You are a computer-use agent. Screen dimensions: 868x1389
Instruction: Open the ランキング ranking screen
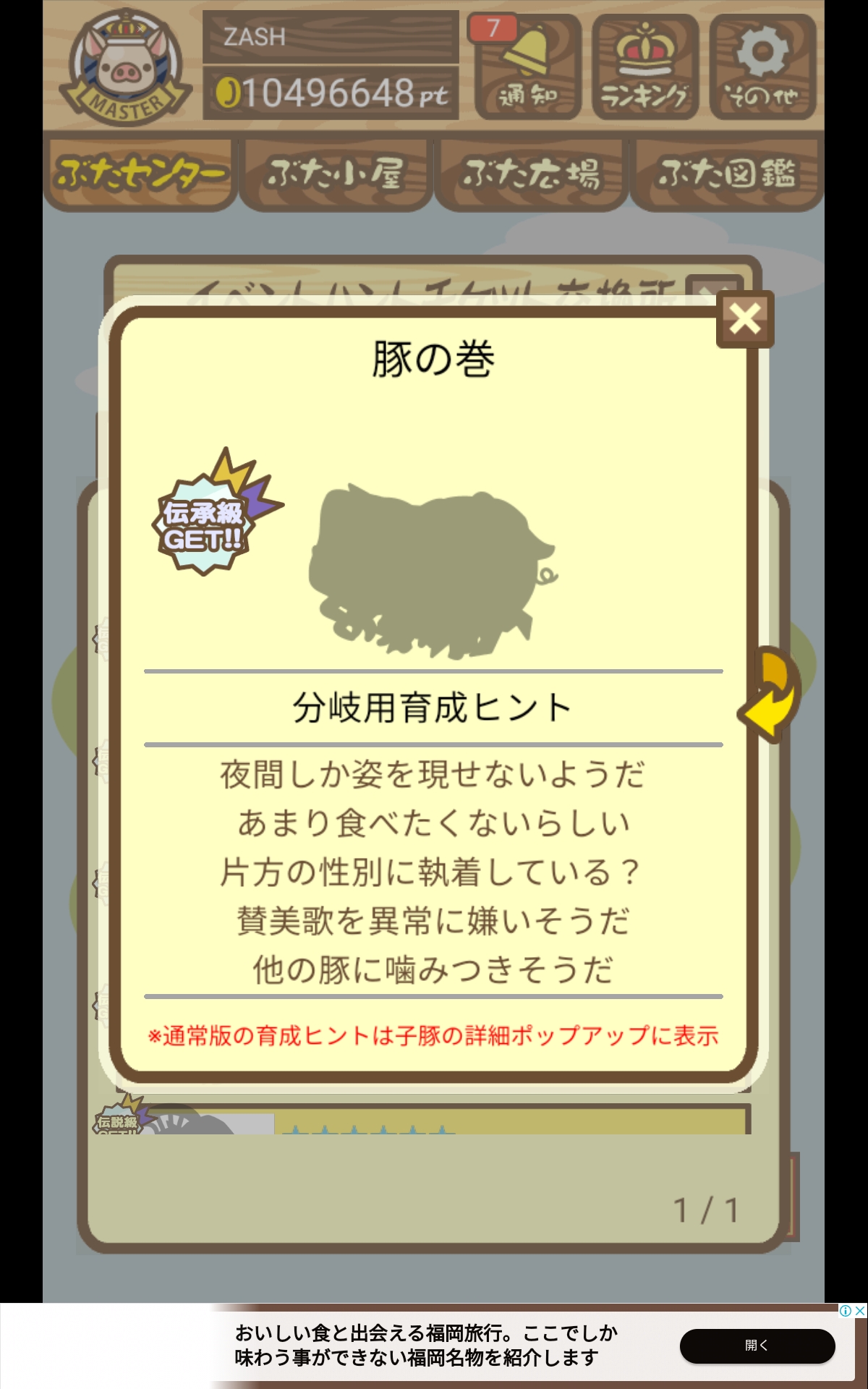(x=644, y=67)
